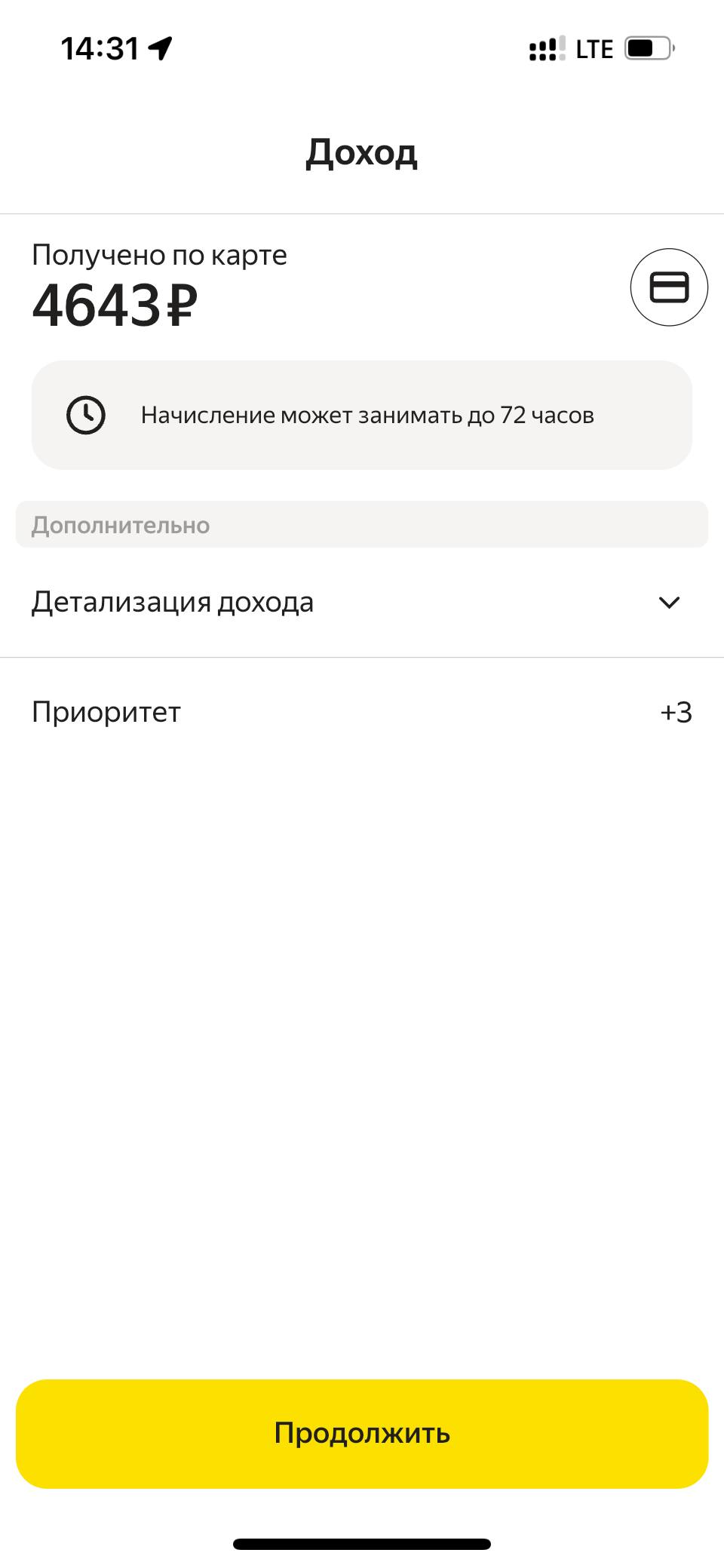
Task: Tap the yellow Продолжить button
Action: tap(362, 1433)
